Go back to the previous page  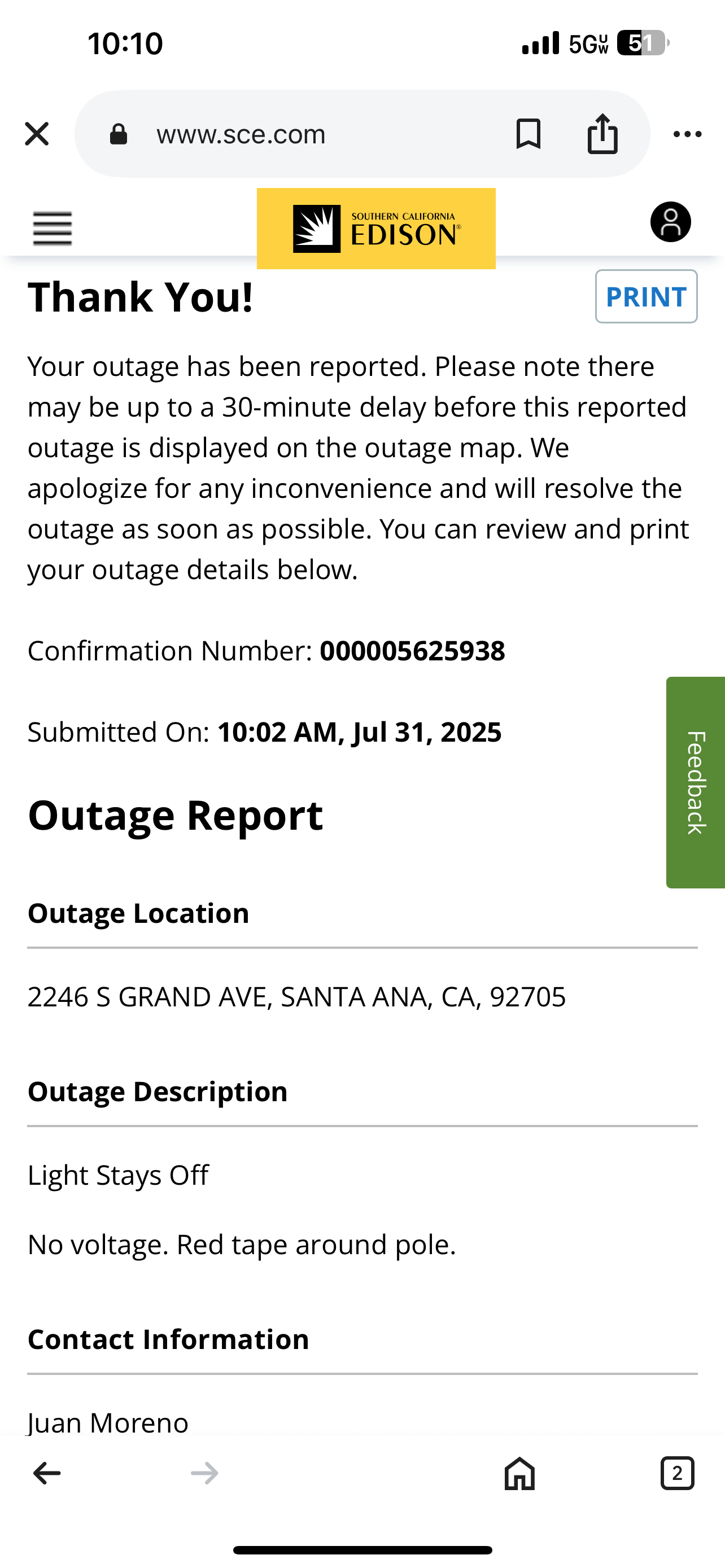tap(47, 1474)
